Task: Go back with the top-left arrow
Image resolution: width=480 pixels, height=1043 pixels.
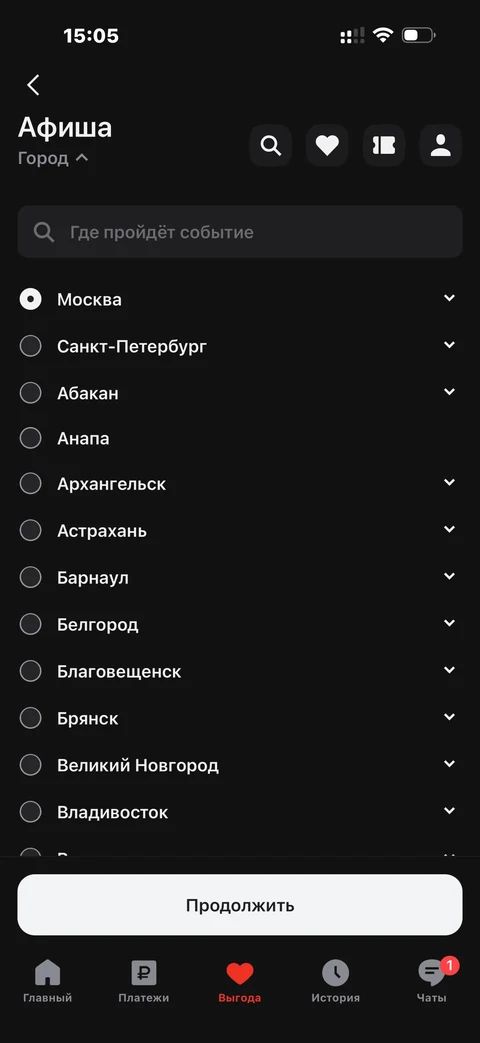Action: coord(33,85)
